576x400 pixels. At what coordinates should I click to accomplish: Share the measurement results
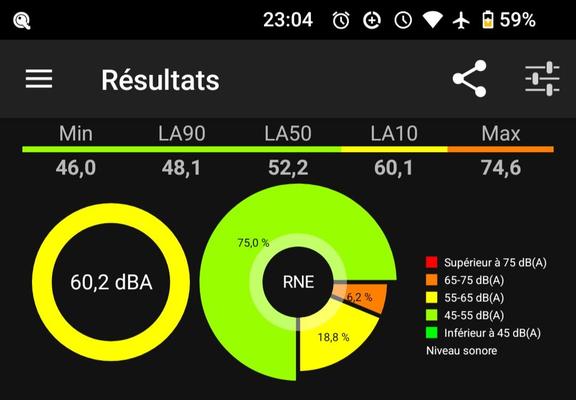[469, 79]
